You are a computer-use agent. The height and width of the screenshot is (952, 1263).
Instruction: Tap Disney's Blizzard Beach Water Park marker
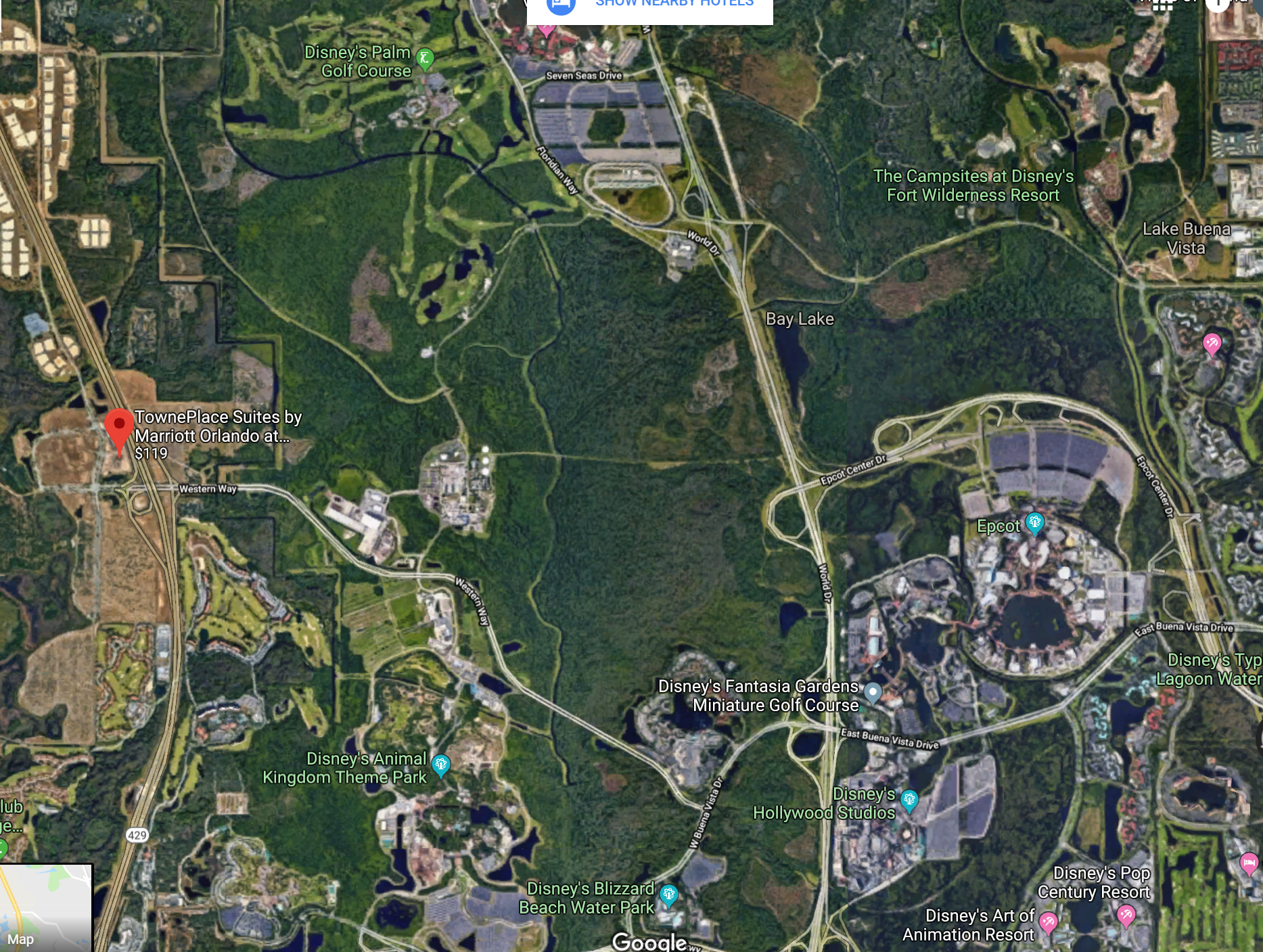tap(668, 894)
